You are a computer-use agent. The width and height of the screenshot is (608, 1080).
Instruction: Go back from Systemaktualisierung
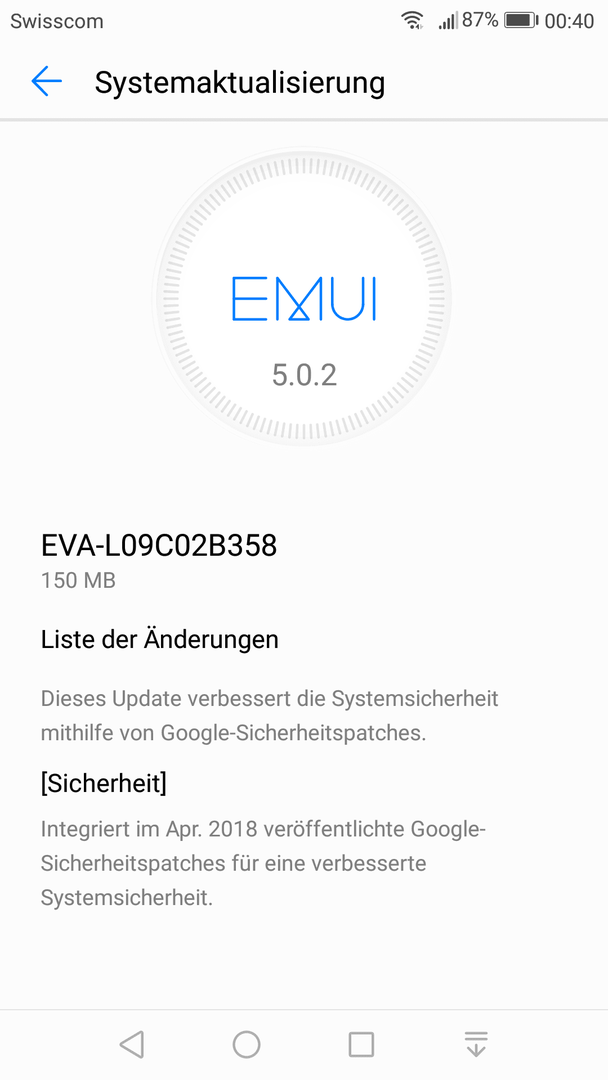tap(46, 82)
